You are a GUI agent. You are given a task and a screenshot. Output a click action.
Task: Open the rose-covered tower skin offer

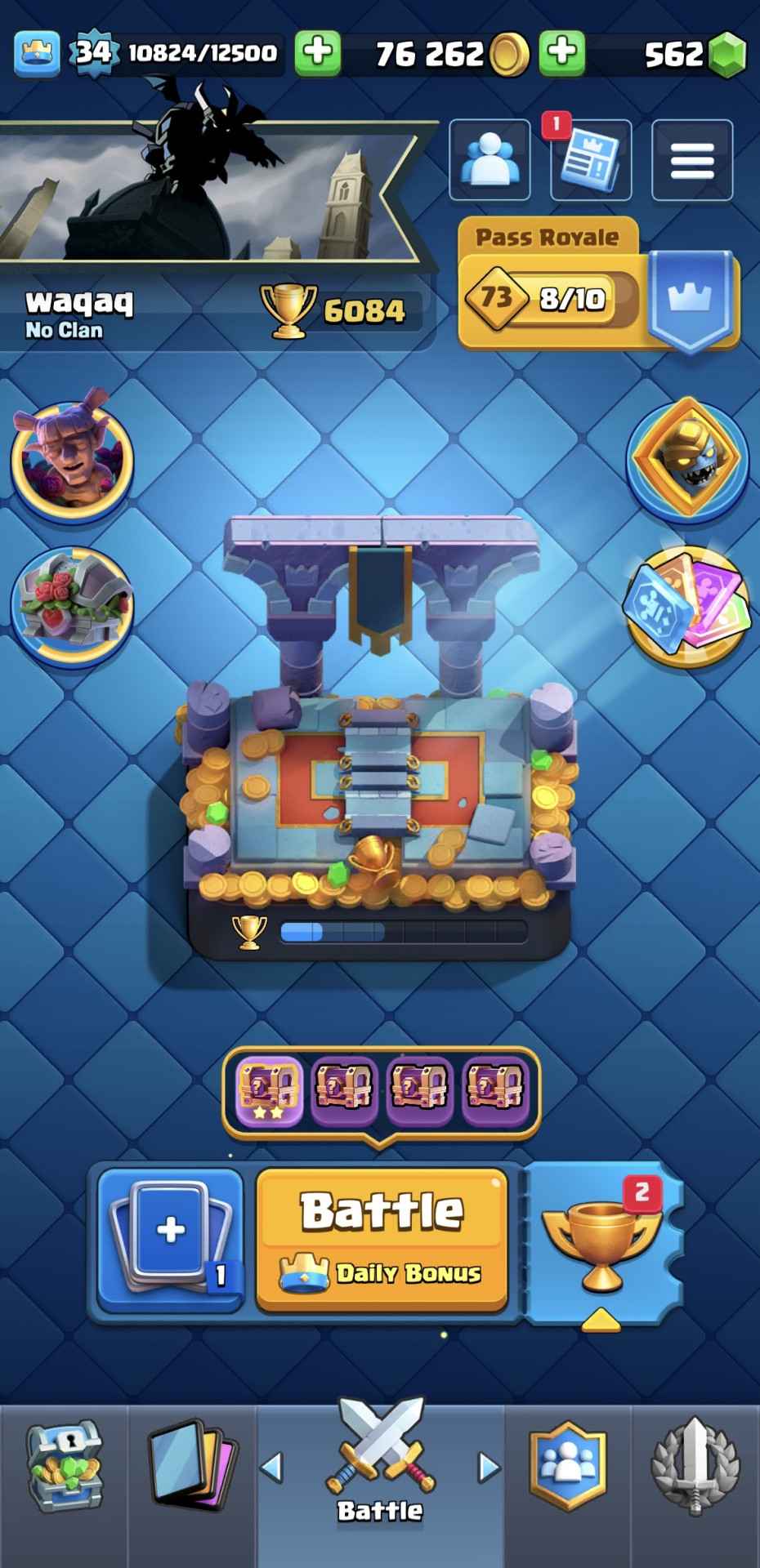click(72, 604)
